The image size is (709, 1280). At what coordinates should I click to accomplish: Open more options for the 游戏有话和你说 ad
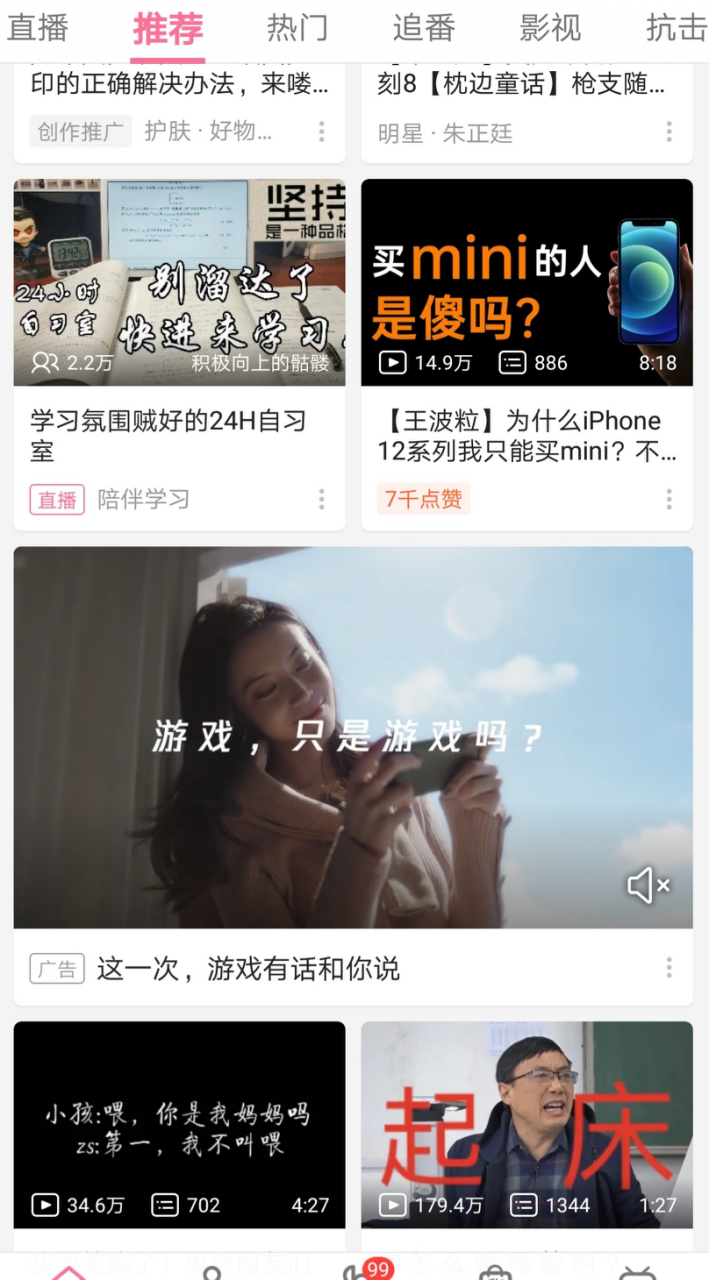[x=668, y=967]
